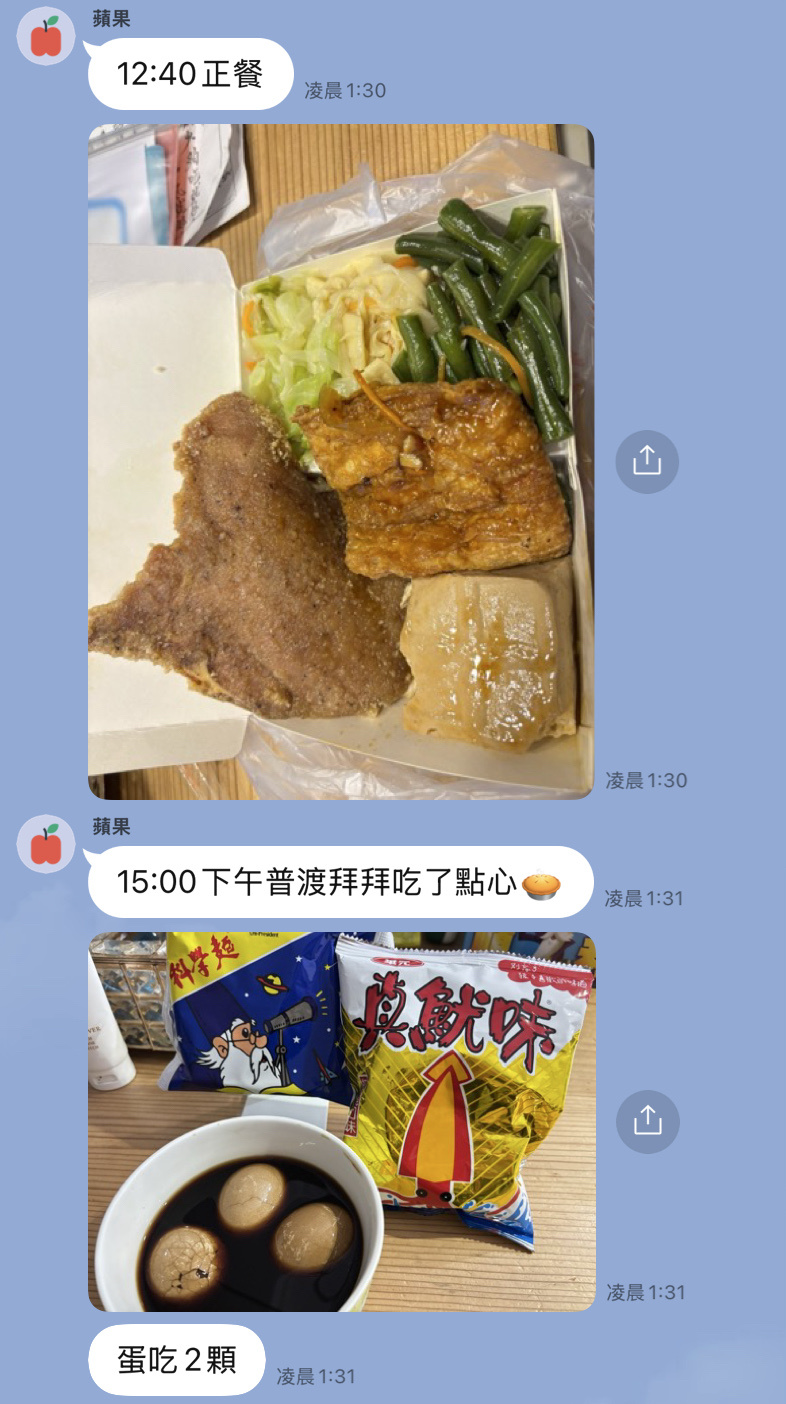Viewport: 786px width, 1404px height.
Task: Share the snacks and tea eggs photo
Action: point(647,1122)
